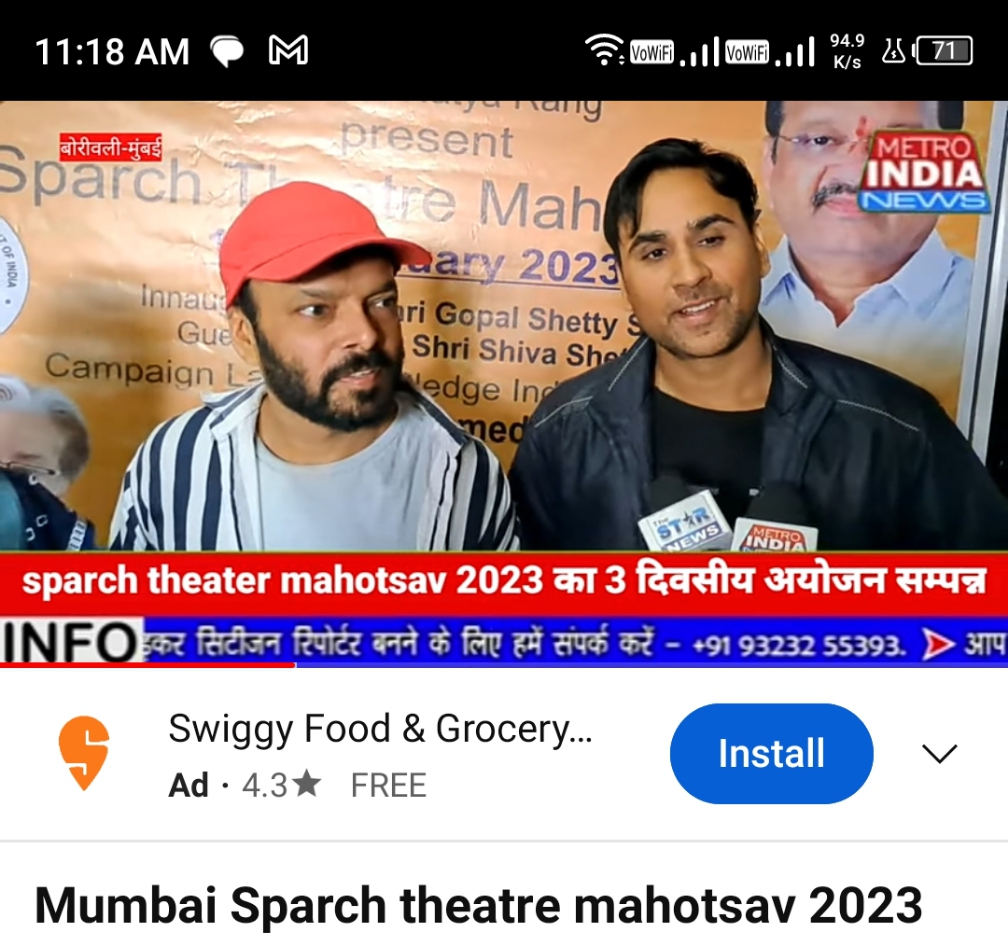Expand the Swiggy ad details chevron

coord(939,753)
